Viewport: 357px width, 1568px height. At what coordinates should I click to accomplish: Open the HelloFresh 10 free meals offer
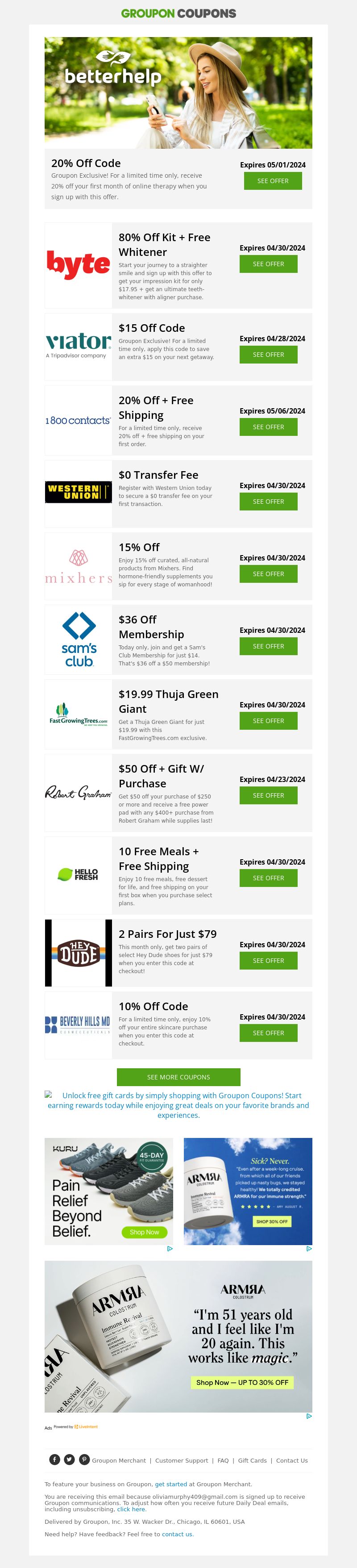pos(268,878)
